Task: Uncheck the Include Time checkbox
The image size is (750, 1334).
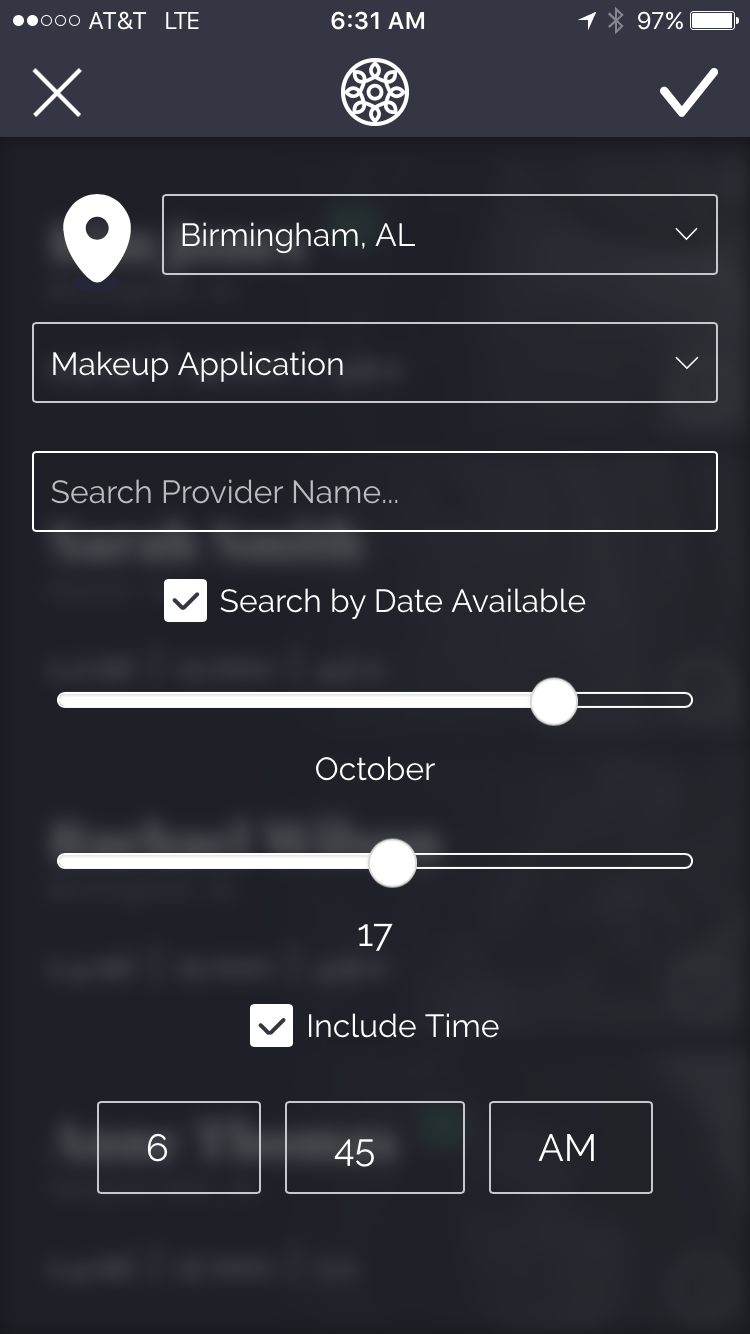Action: pos(272,1026)
